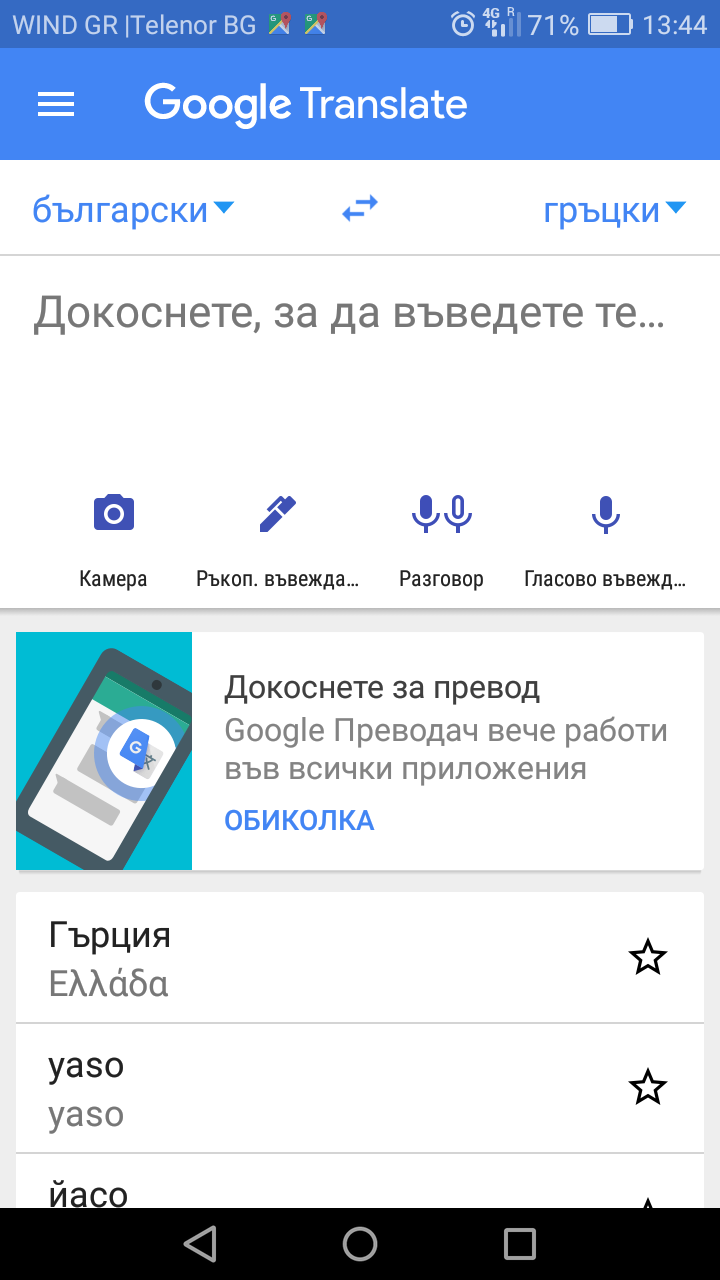
Task: Star the yaso translation
Action: 647,1088
